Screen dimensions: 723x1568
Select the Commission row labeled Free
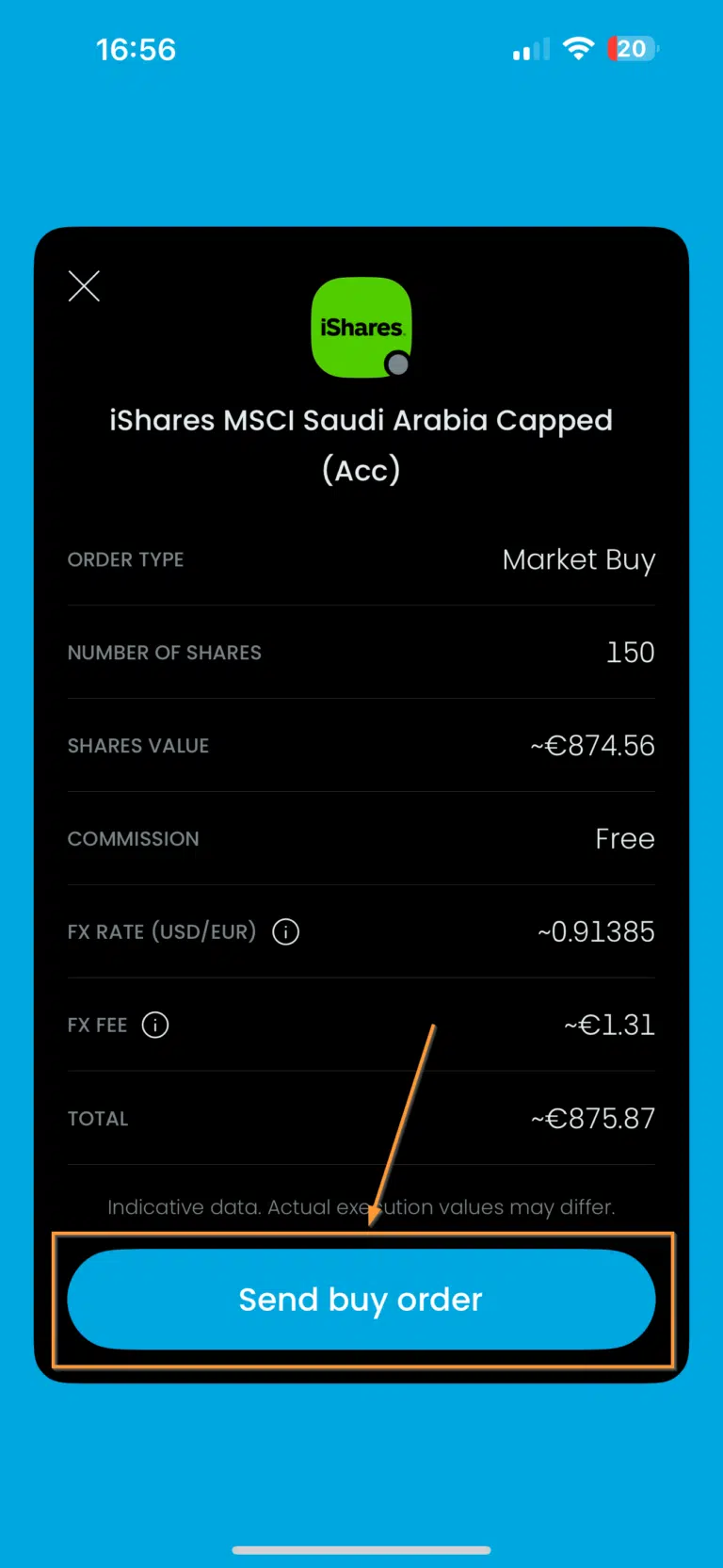click(624, 838)
